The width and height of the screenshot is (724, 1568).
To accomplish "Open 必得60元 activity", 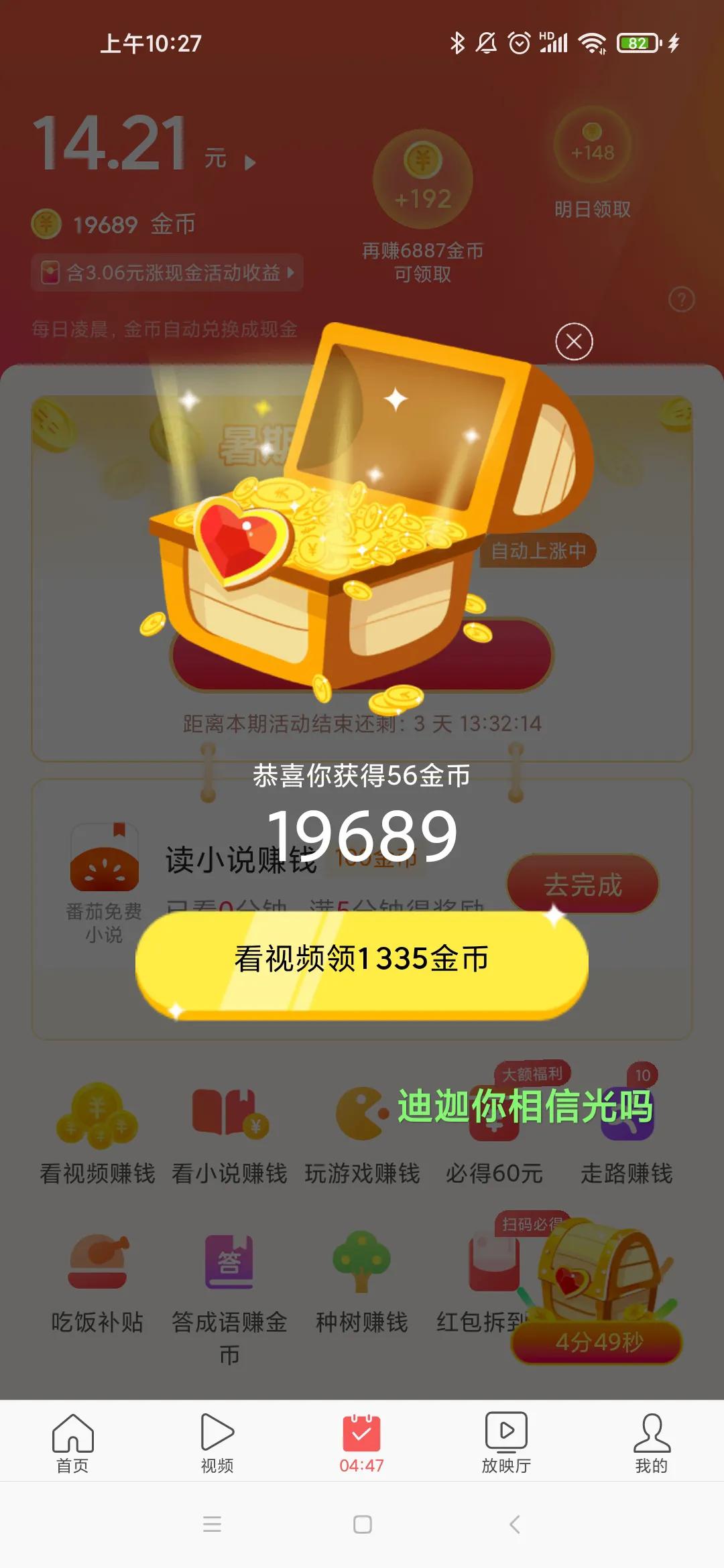I will (x=496, y=1132).
